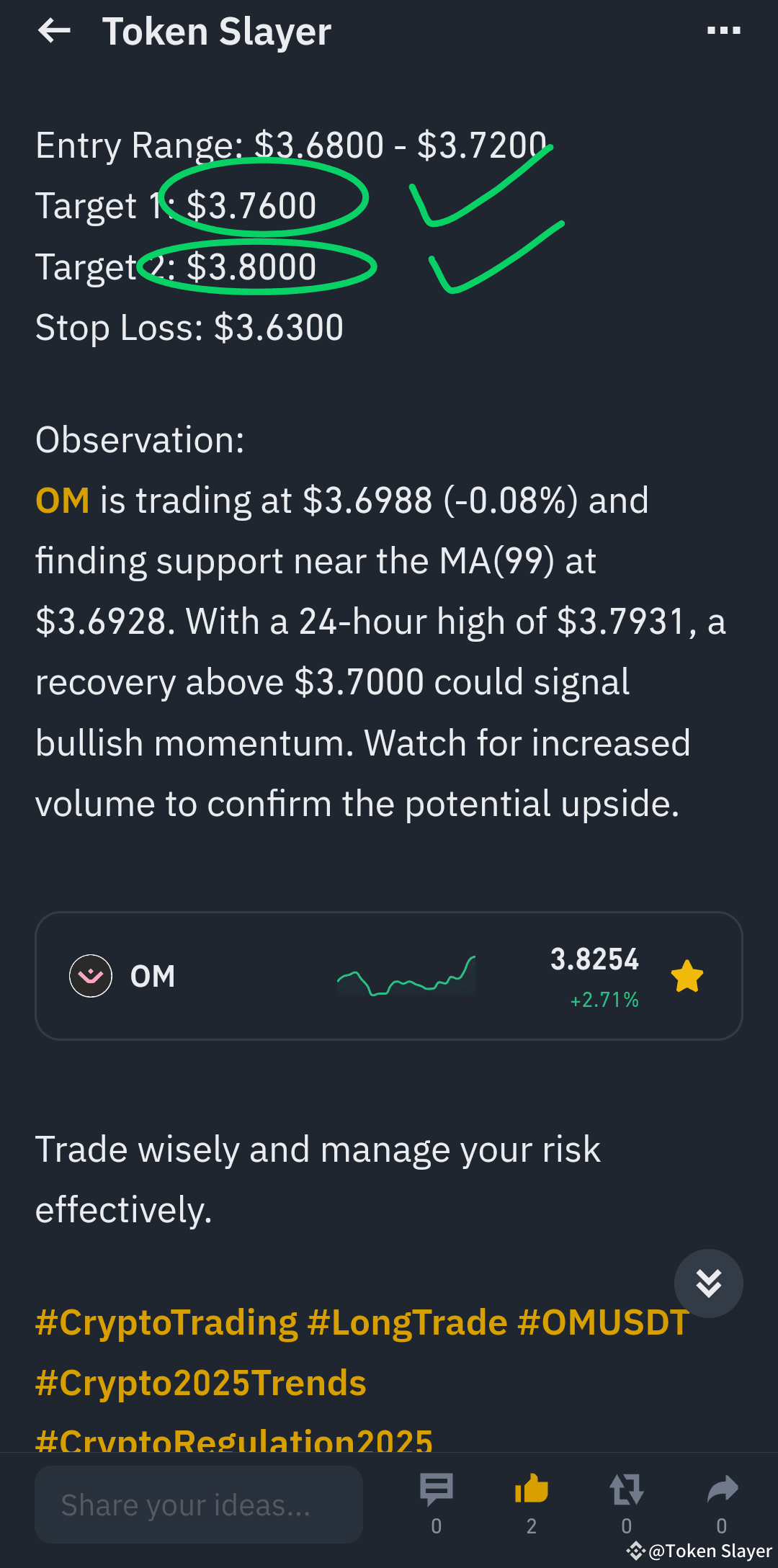Click the OM token logo

(89, 976)
